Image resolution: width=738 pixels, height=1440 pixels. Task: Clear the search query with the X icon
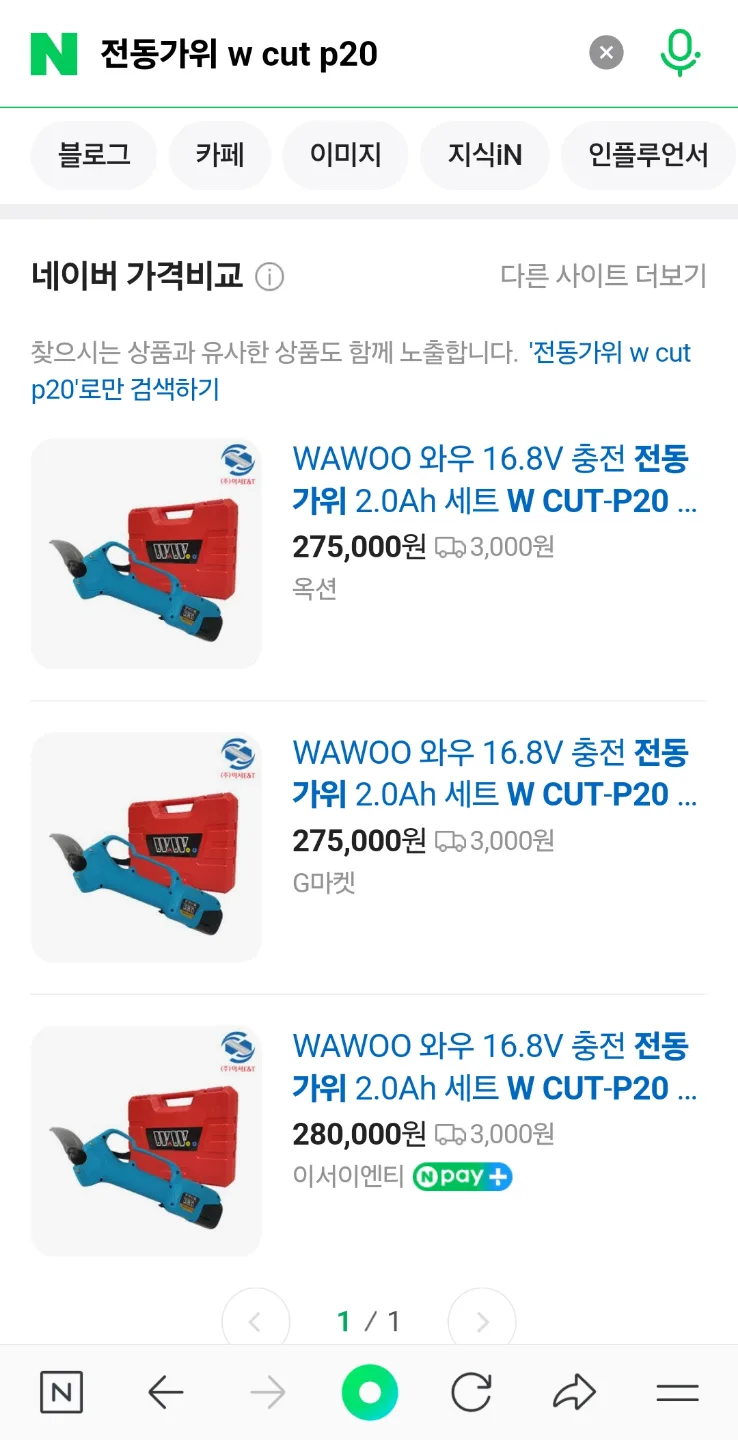pyautogui.click(x=605, y=52)
